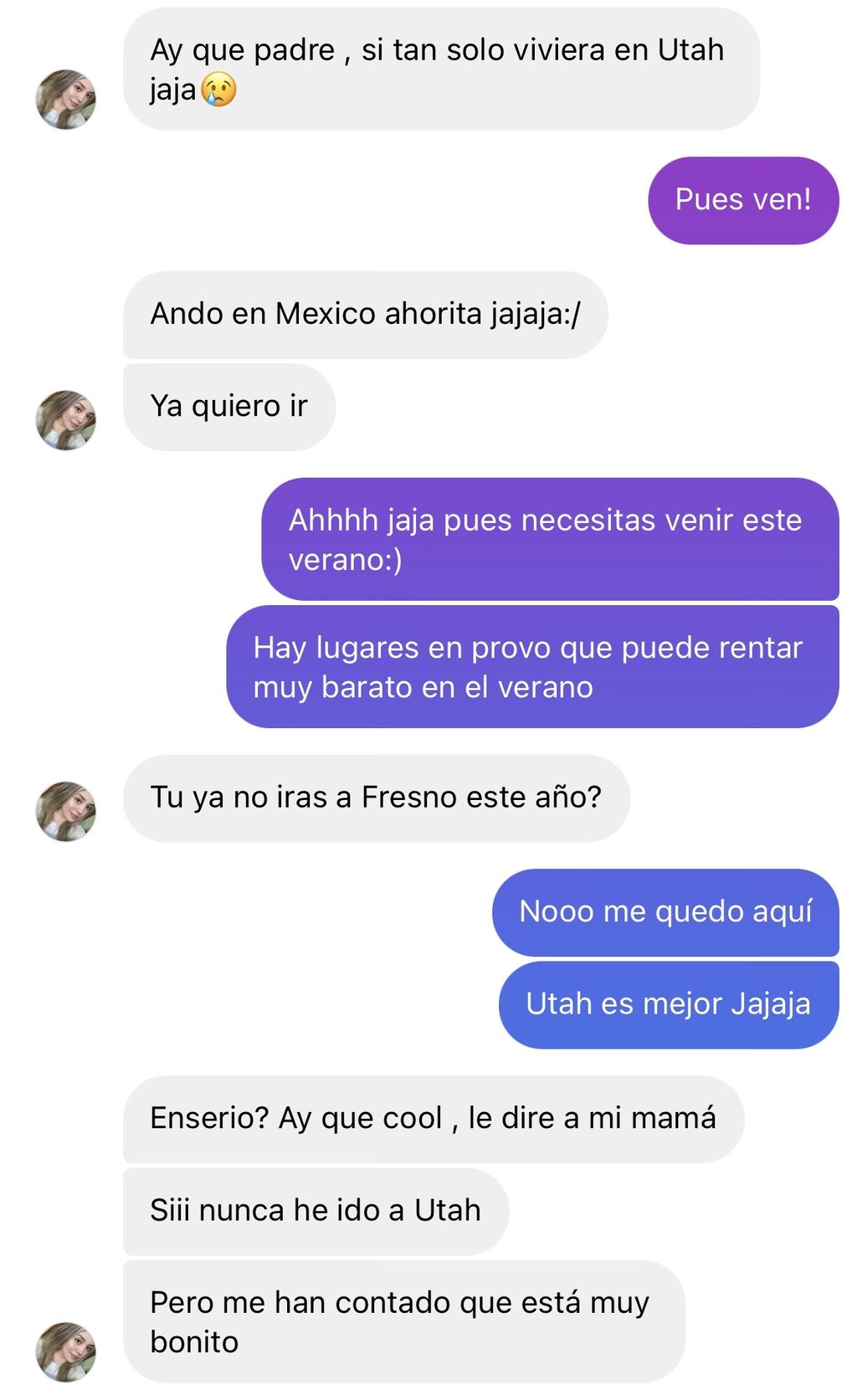Tap the avatar next to the Fresno question

[65, 812]
